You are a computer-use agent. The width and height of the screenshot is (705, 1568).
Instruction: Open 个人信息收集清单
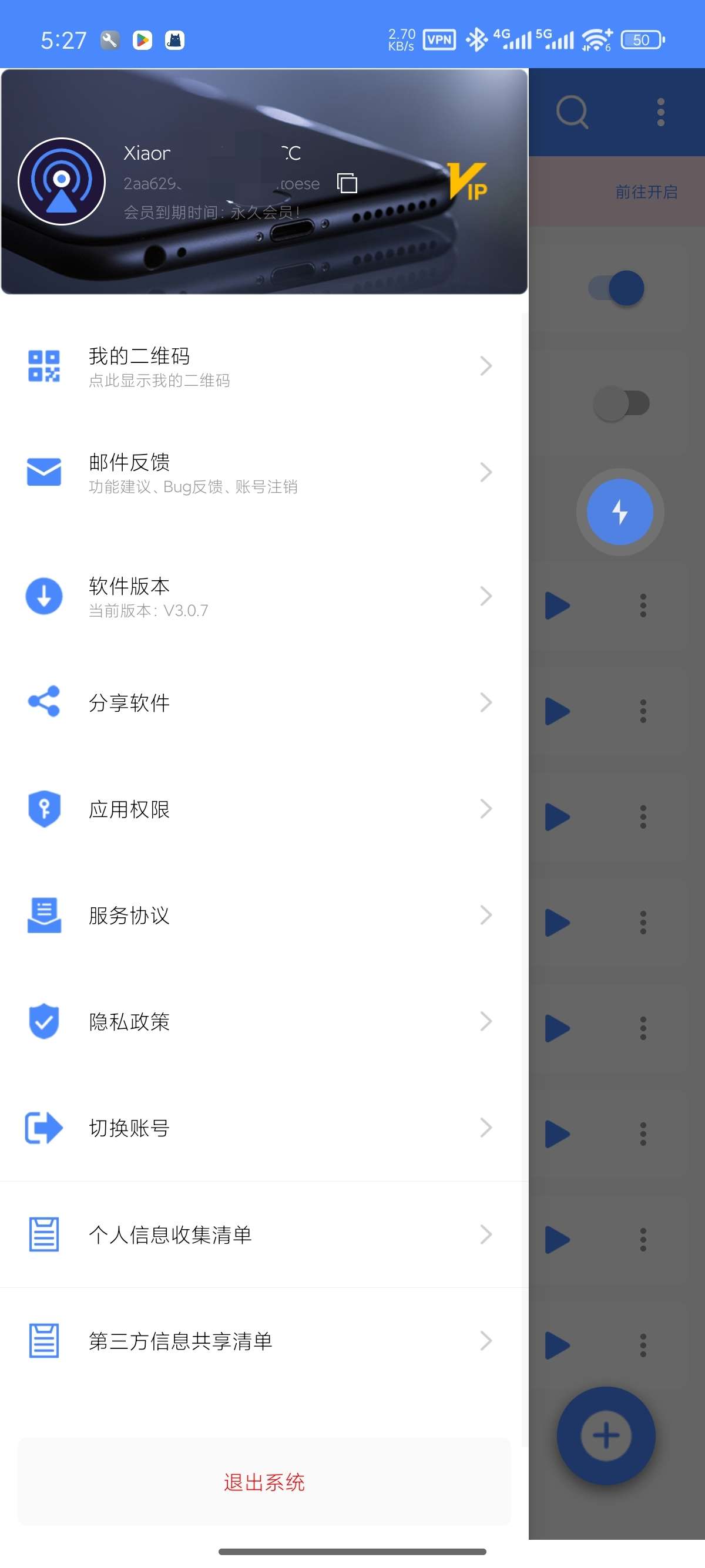262,1234
